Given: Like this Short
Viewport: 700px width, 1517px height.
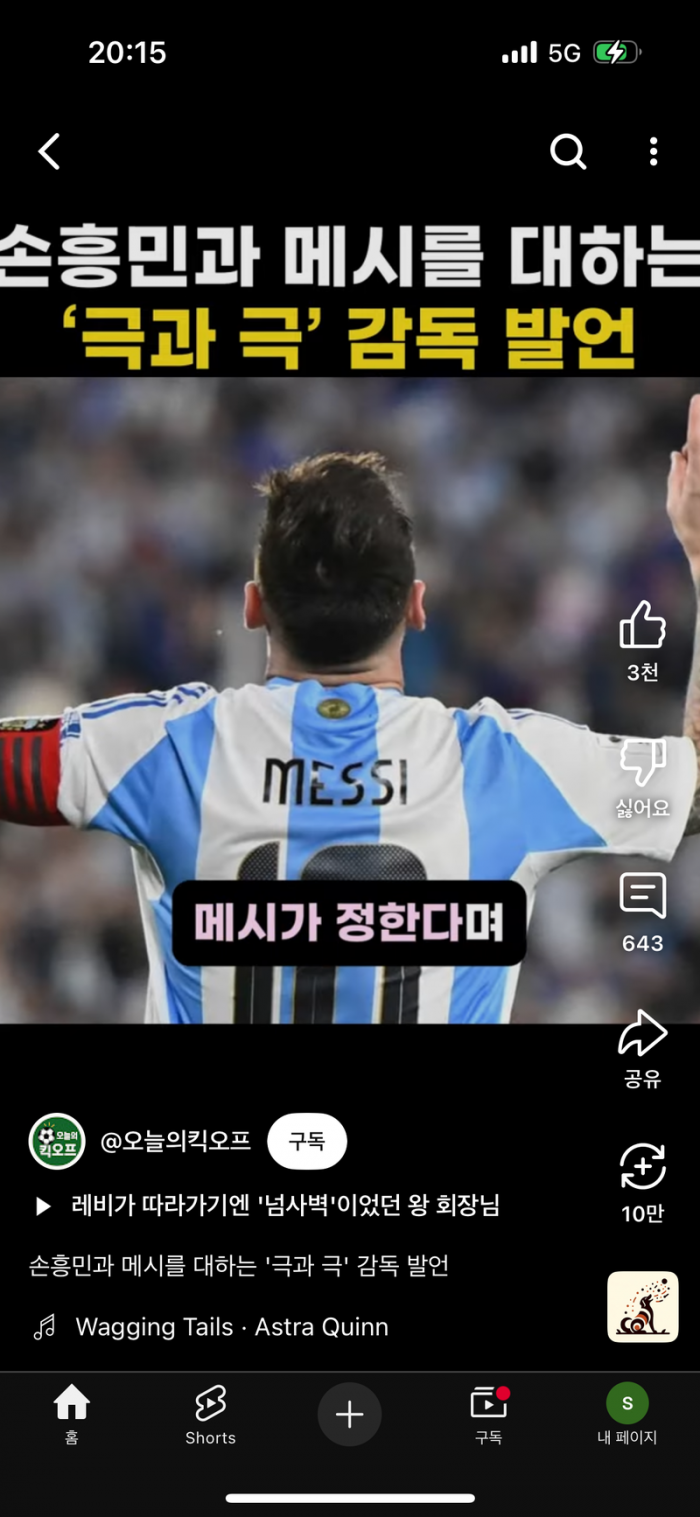Looking at the screenshot, I should (x=642, y=627).
